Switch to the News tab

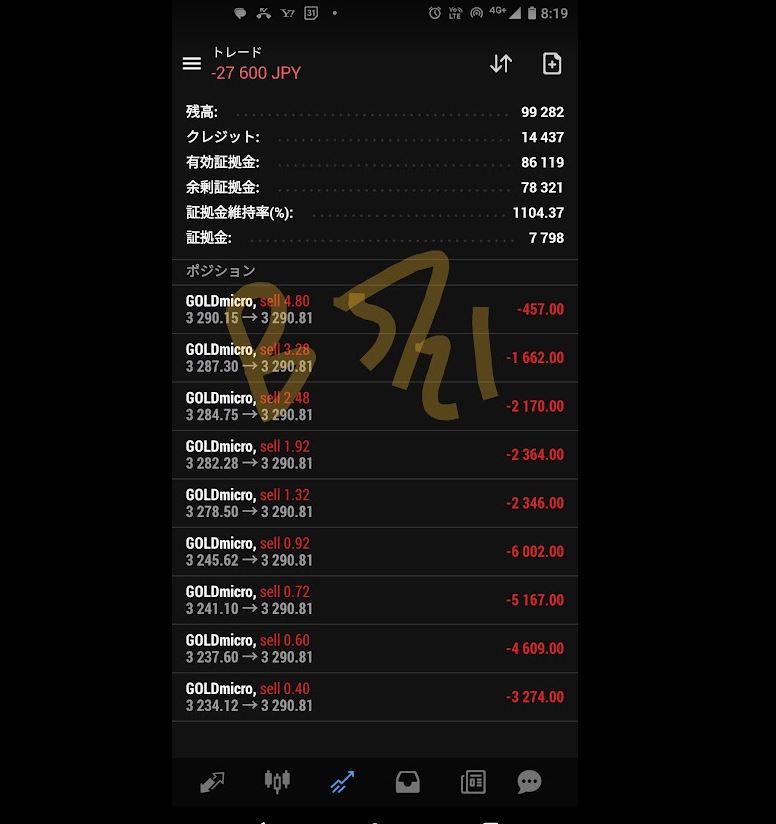(473, 782)
